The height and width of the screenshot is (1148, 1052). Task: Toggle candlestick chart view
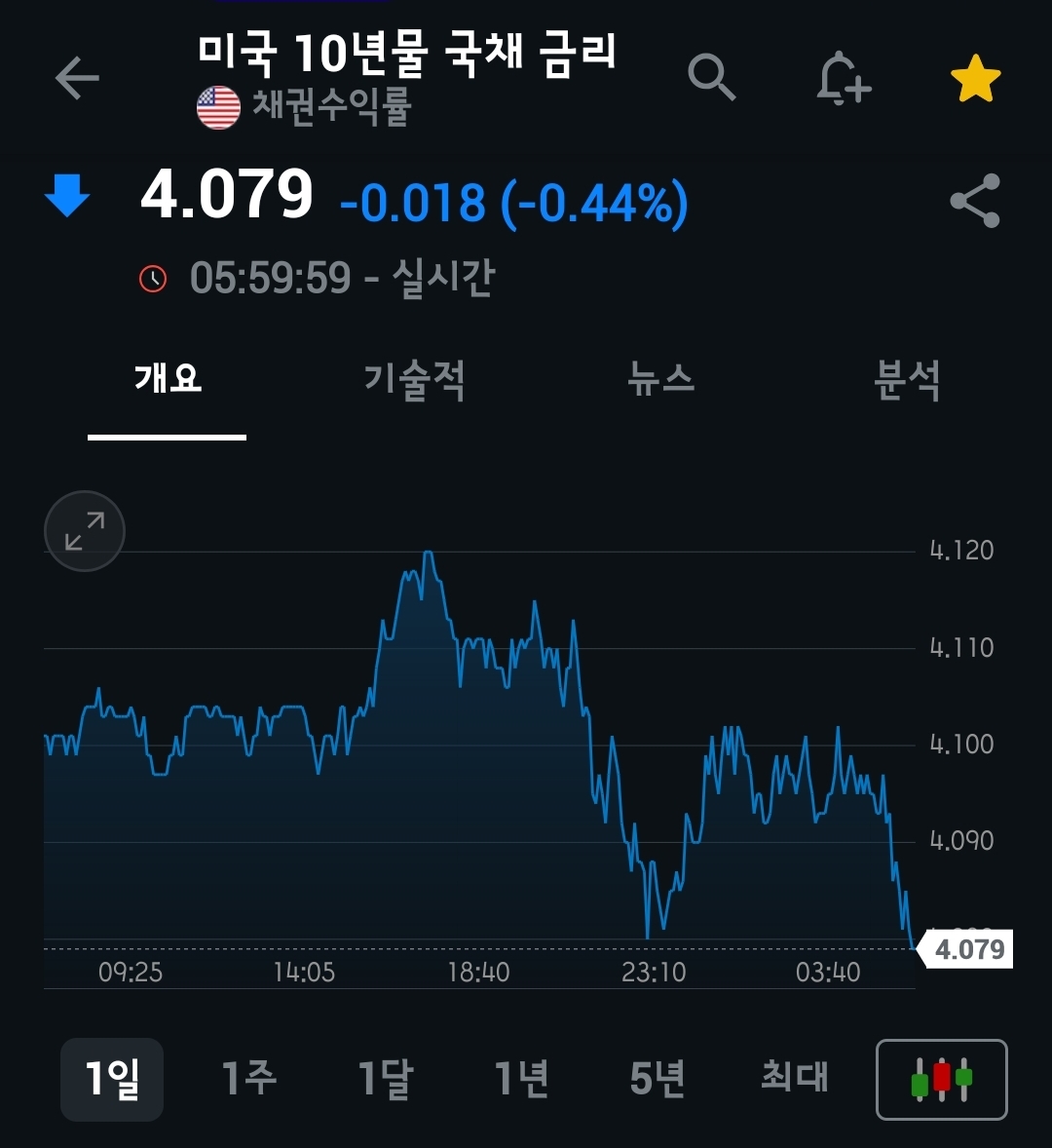point(941,1080)
